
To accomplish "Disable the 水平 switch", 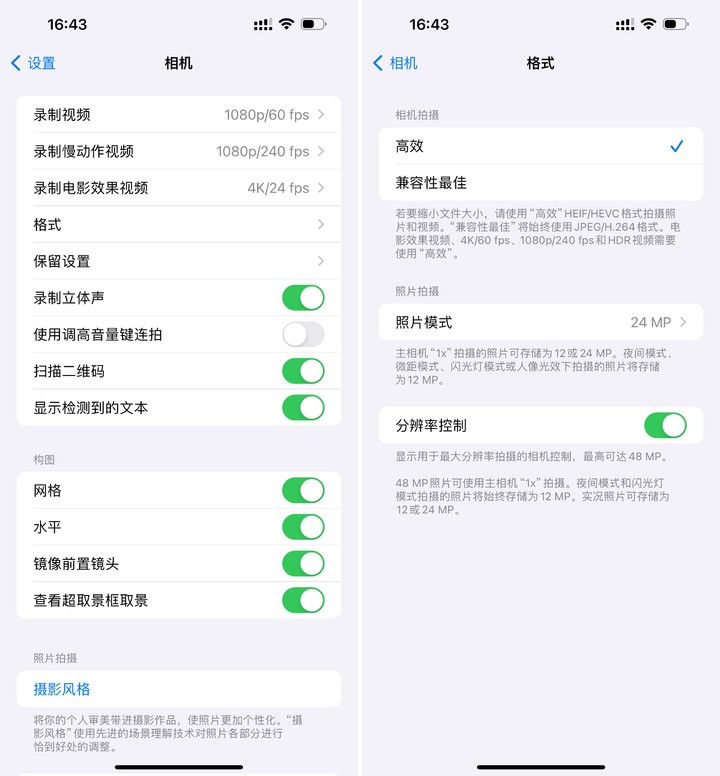I will click(303, 527).
